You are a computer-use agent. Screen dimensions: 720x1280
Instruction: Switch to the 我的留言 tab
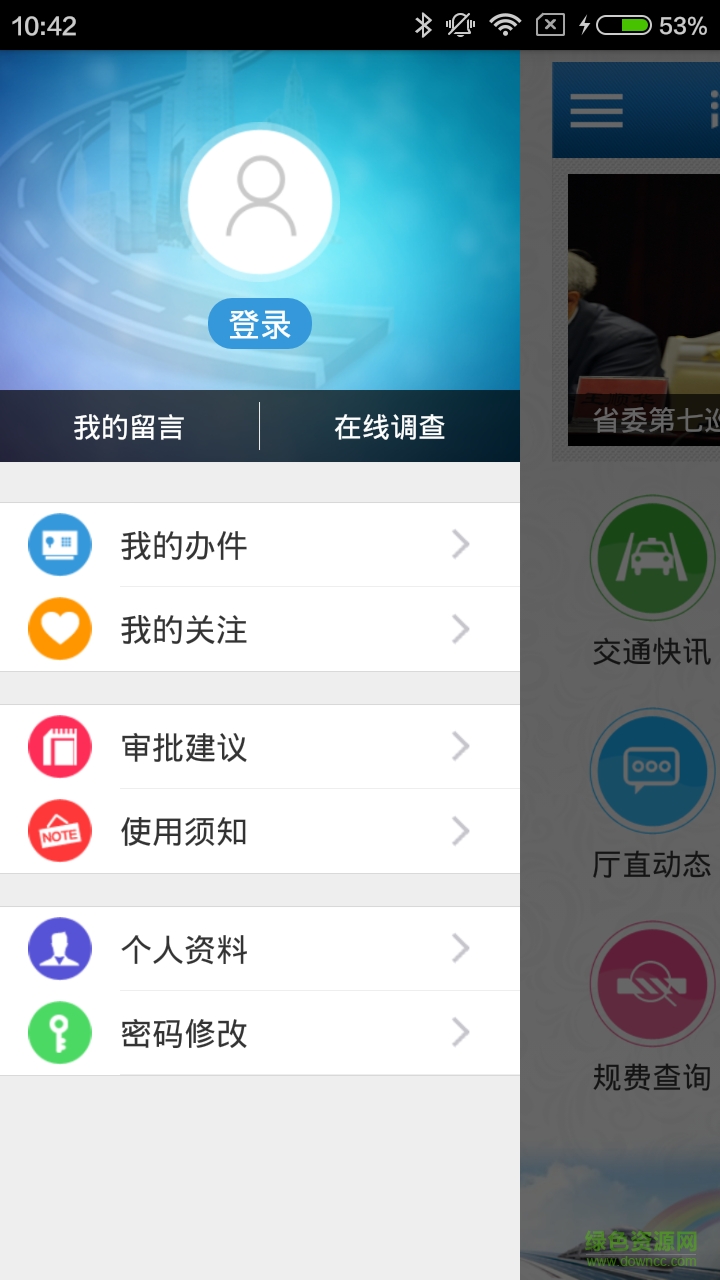[x=128, y=426]
